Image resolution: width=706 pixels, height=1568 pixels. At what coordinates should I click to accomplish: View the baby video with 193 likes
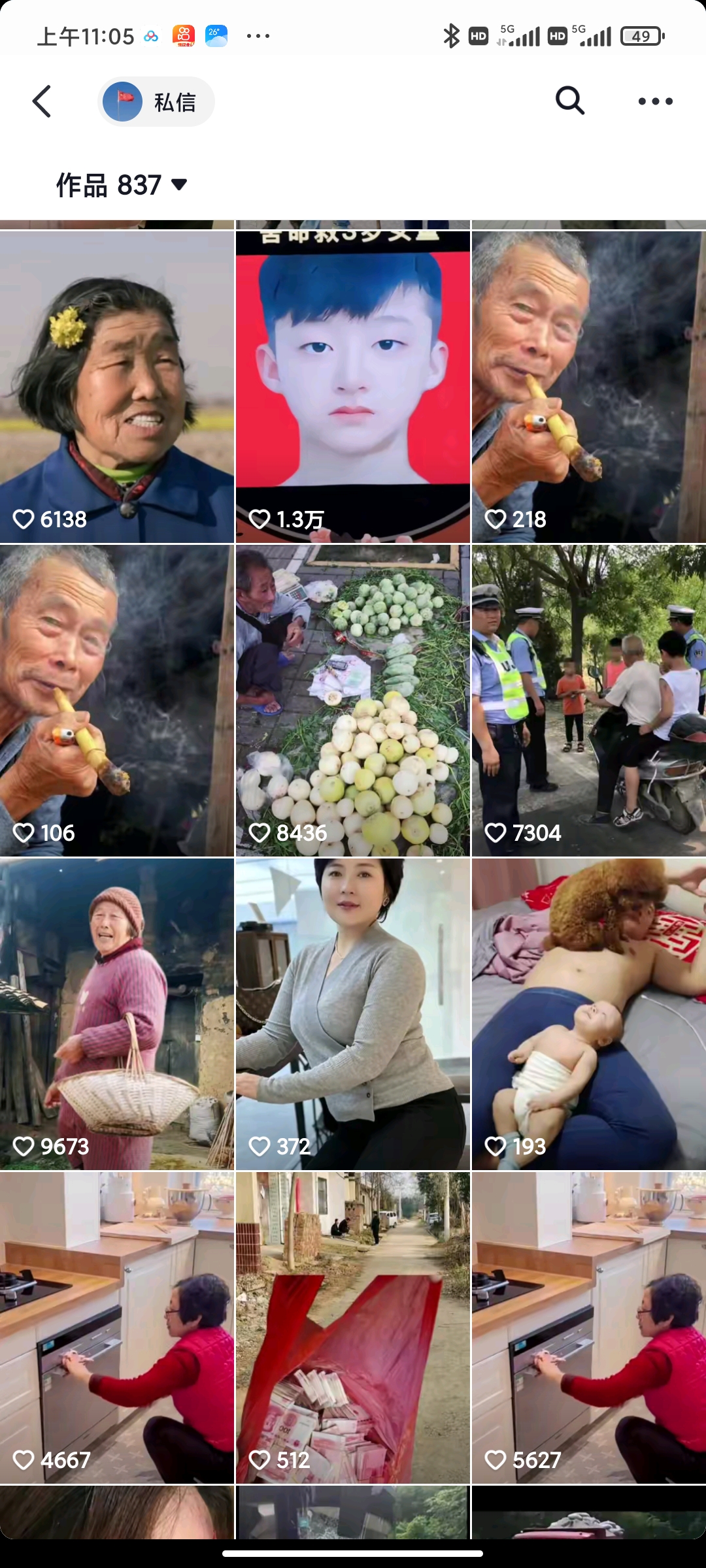click(588, 1014)
